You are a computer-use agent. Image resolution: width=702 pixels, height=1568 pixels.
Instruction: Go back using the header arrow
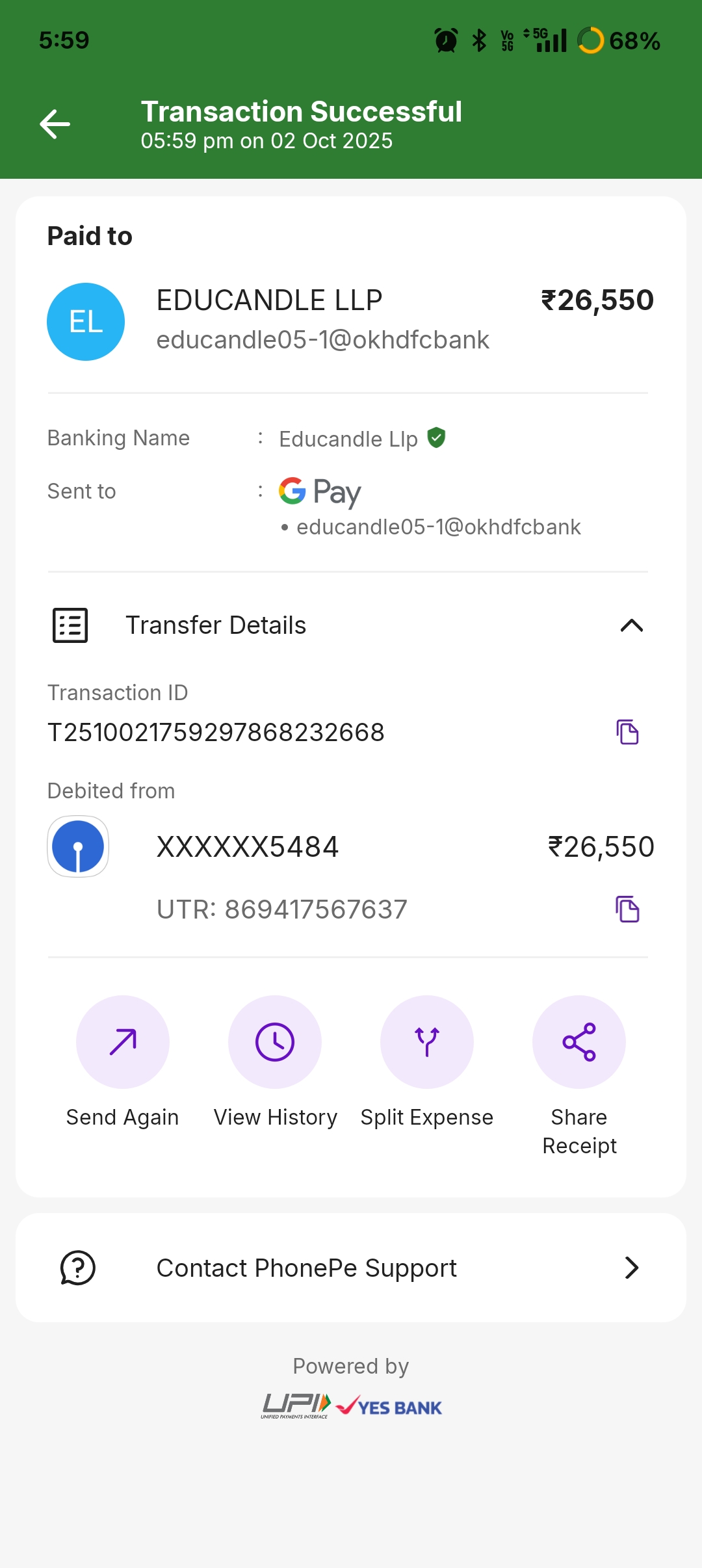coord(55,124)
